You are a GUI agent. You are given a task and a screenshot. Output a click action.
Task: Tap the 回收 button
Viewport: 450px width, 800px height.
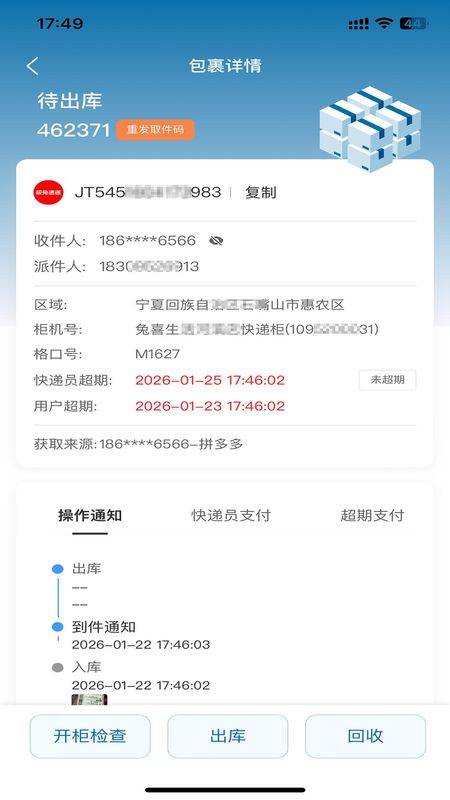[x=365, y=736]
